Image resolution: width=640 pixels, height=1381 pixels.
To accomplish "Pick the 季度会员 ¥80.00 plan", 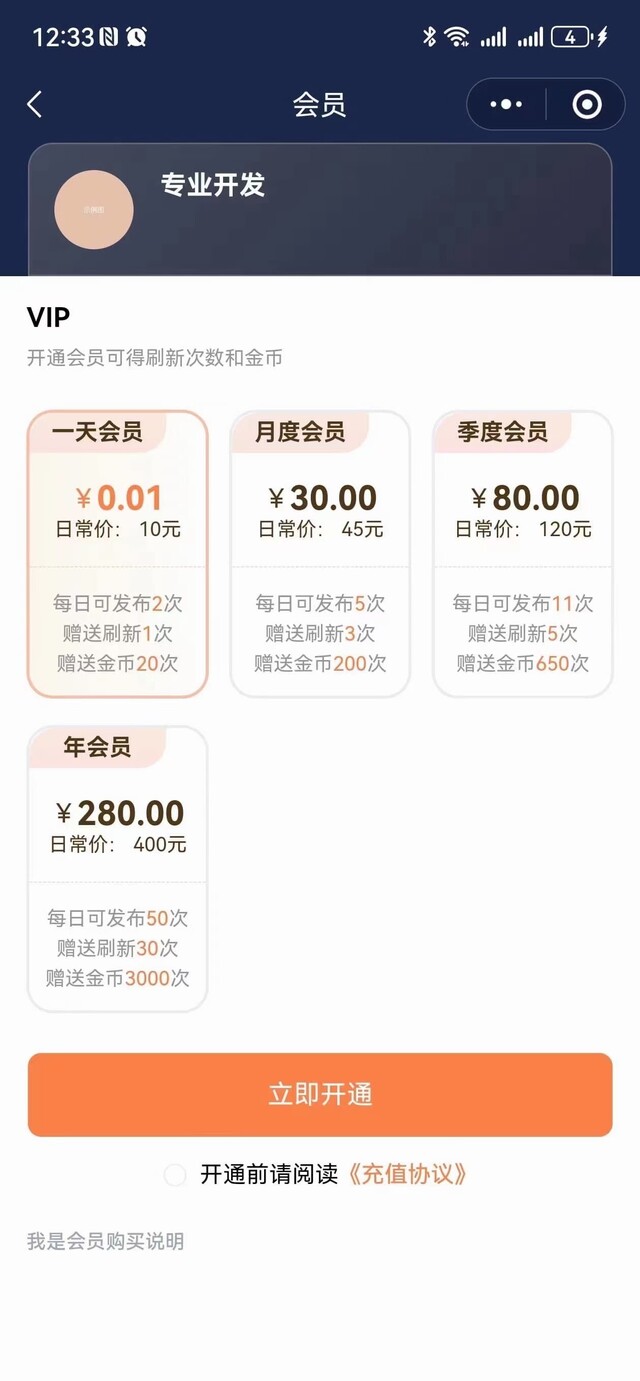I will coord(522,553).
